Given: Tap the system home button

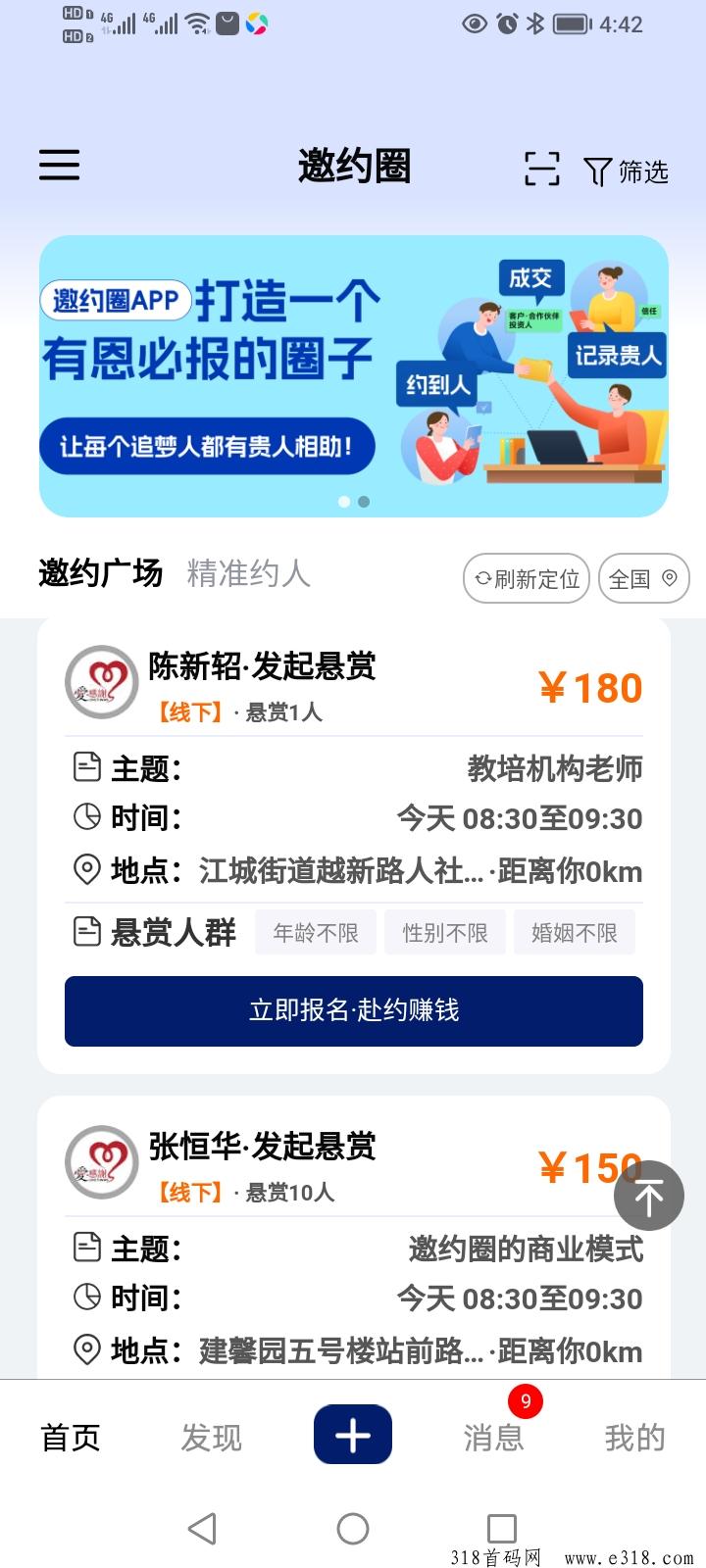Looking at the screenshot, I should pyautogui.click(x=353, y=1528).
